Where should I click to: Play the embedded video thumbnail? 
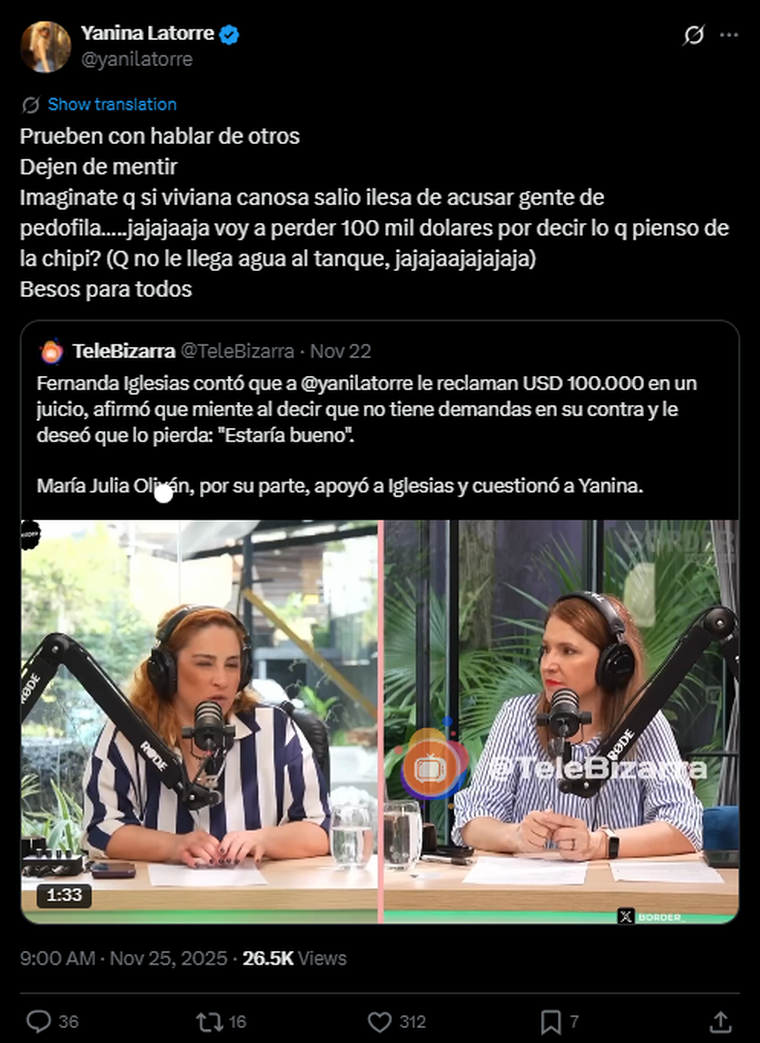pos(380,716)
